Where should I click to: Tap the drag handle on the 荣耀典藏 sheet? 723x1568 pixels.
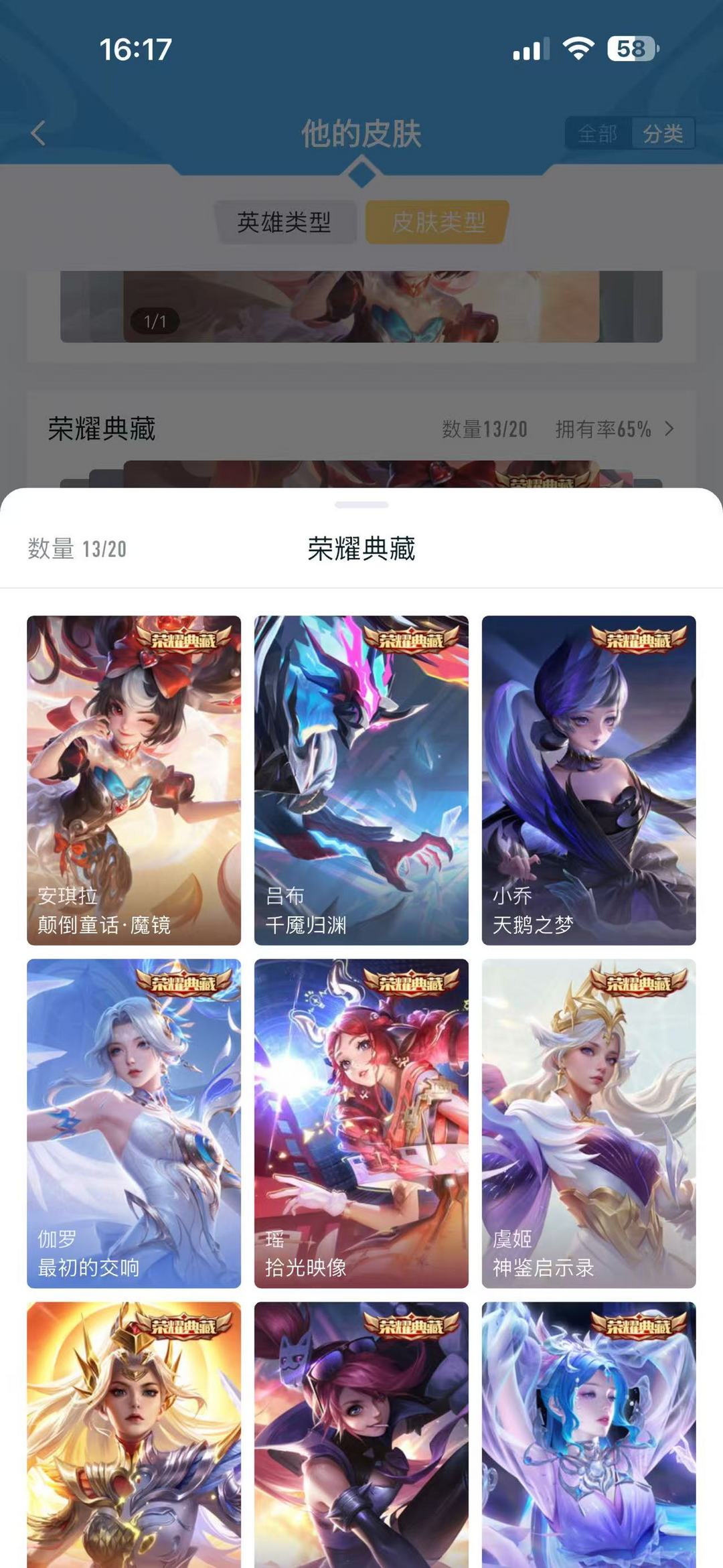click(361, 505)
